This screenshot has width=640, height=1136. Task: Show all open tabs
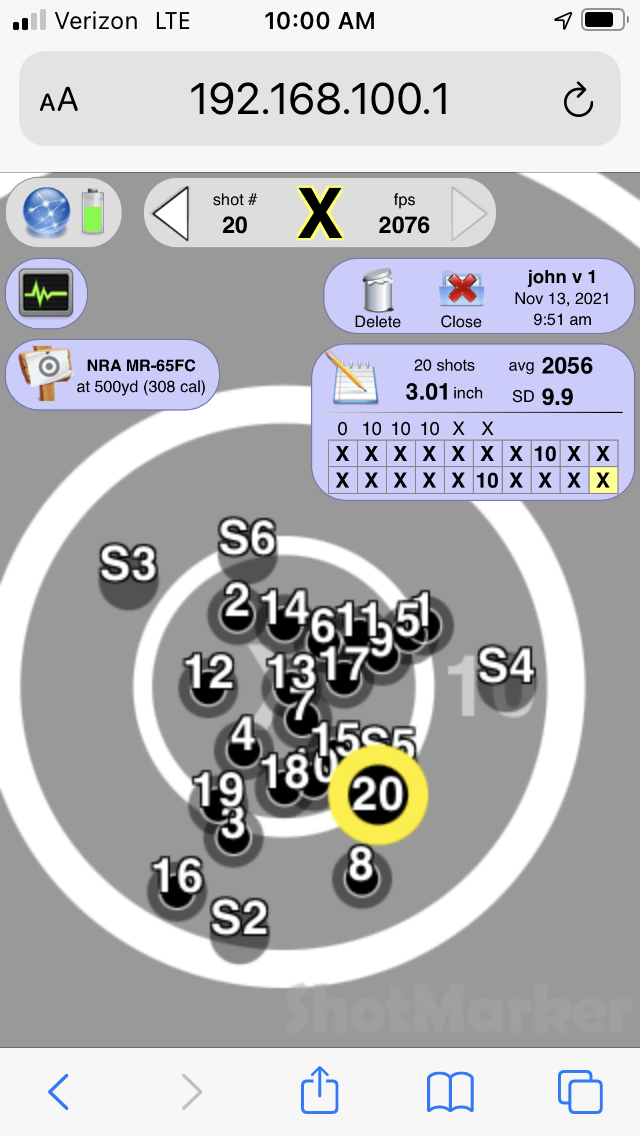(580, 1092)
